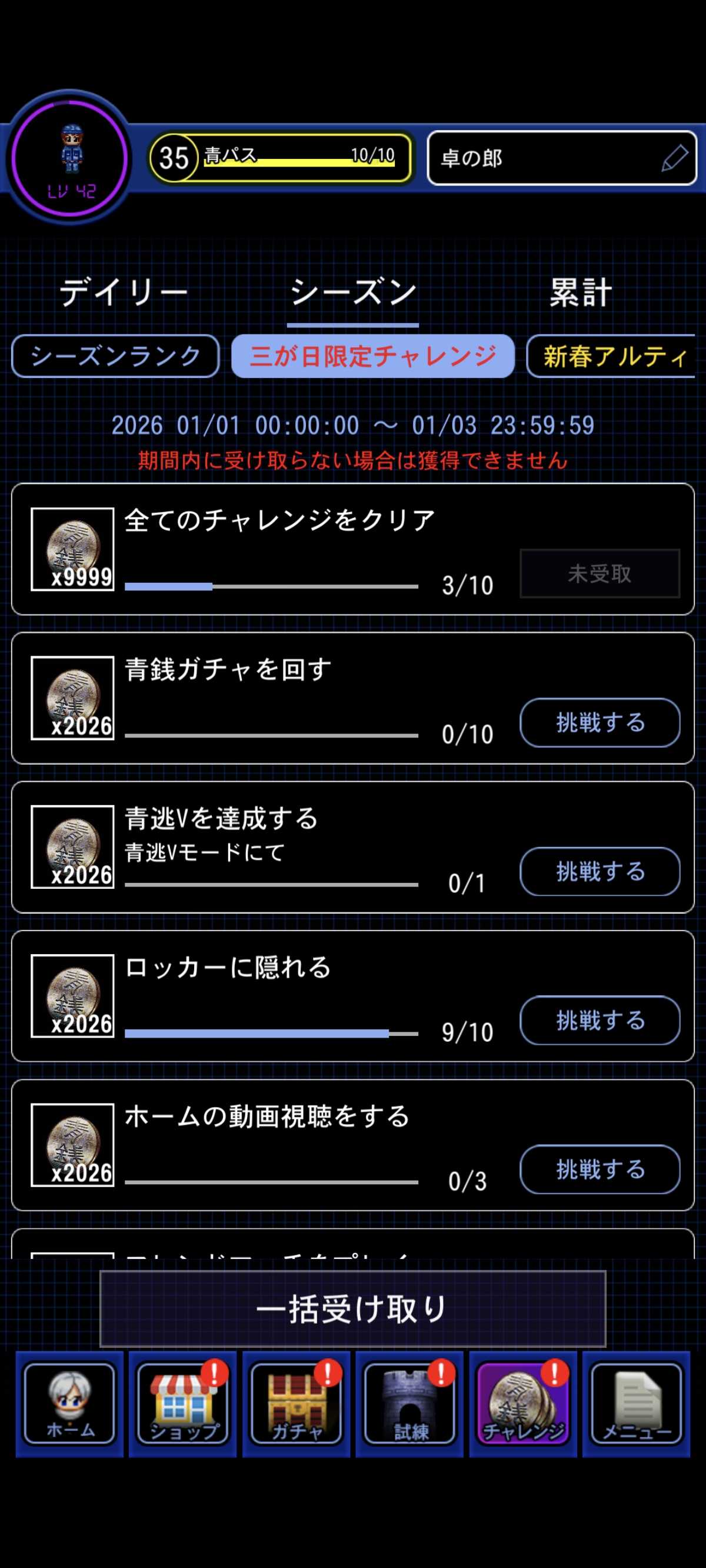Open the 青パス level bar
Viewport: 706px width, 1568px height.
coord(281,158)
